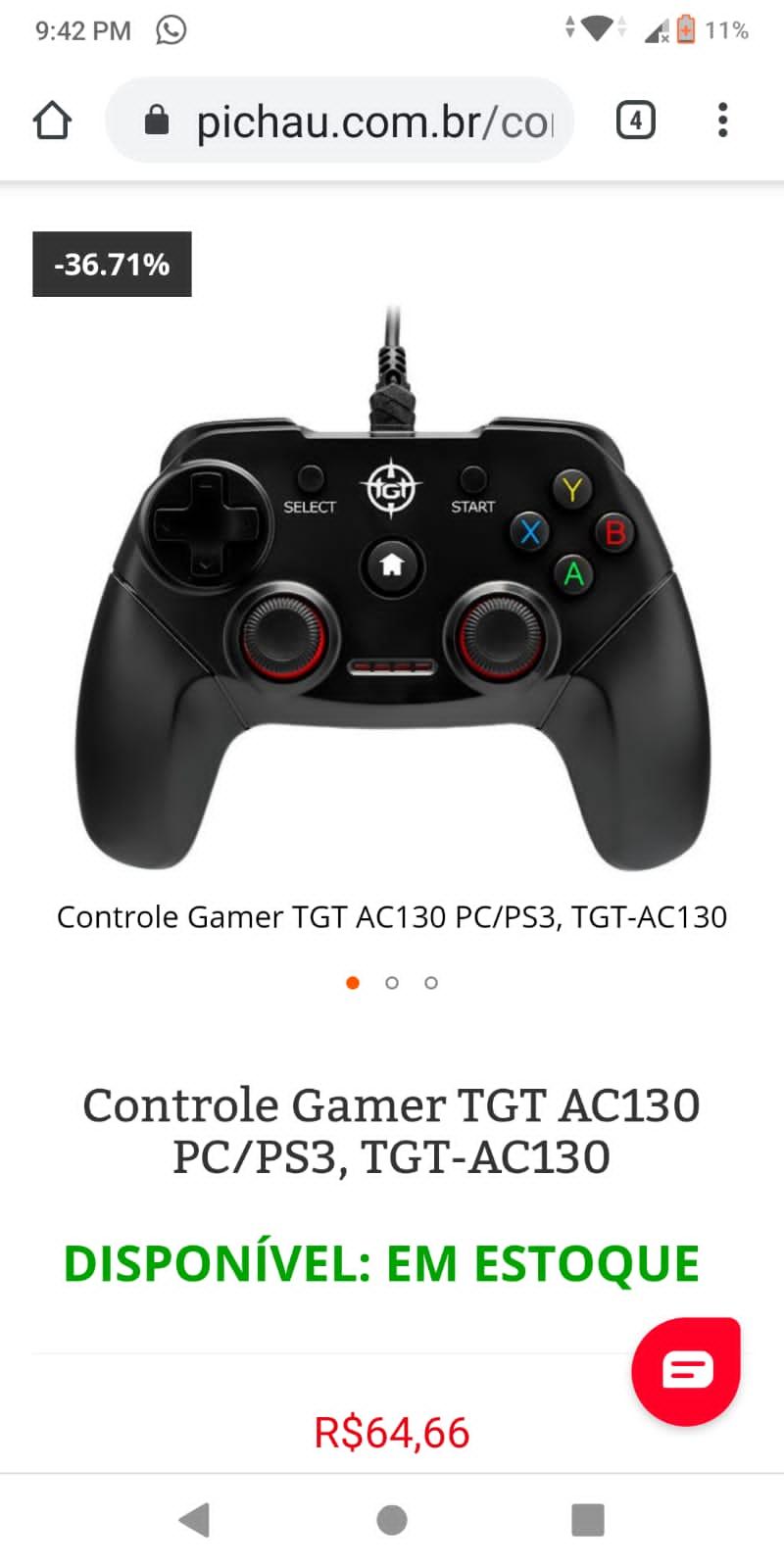Tap the system recent apps button
Screen dimensions: 784x1568
click(x=588, y=1520)
